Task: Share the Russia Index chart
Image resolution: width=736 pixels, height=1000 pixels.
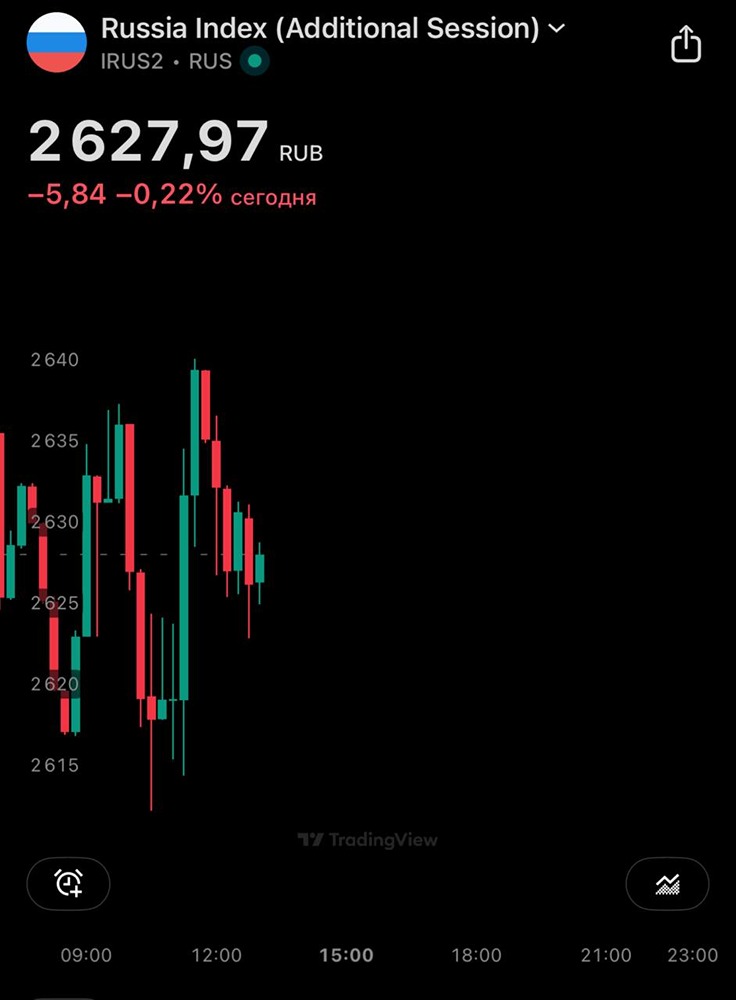Action: [x=686, y=44]
